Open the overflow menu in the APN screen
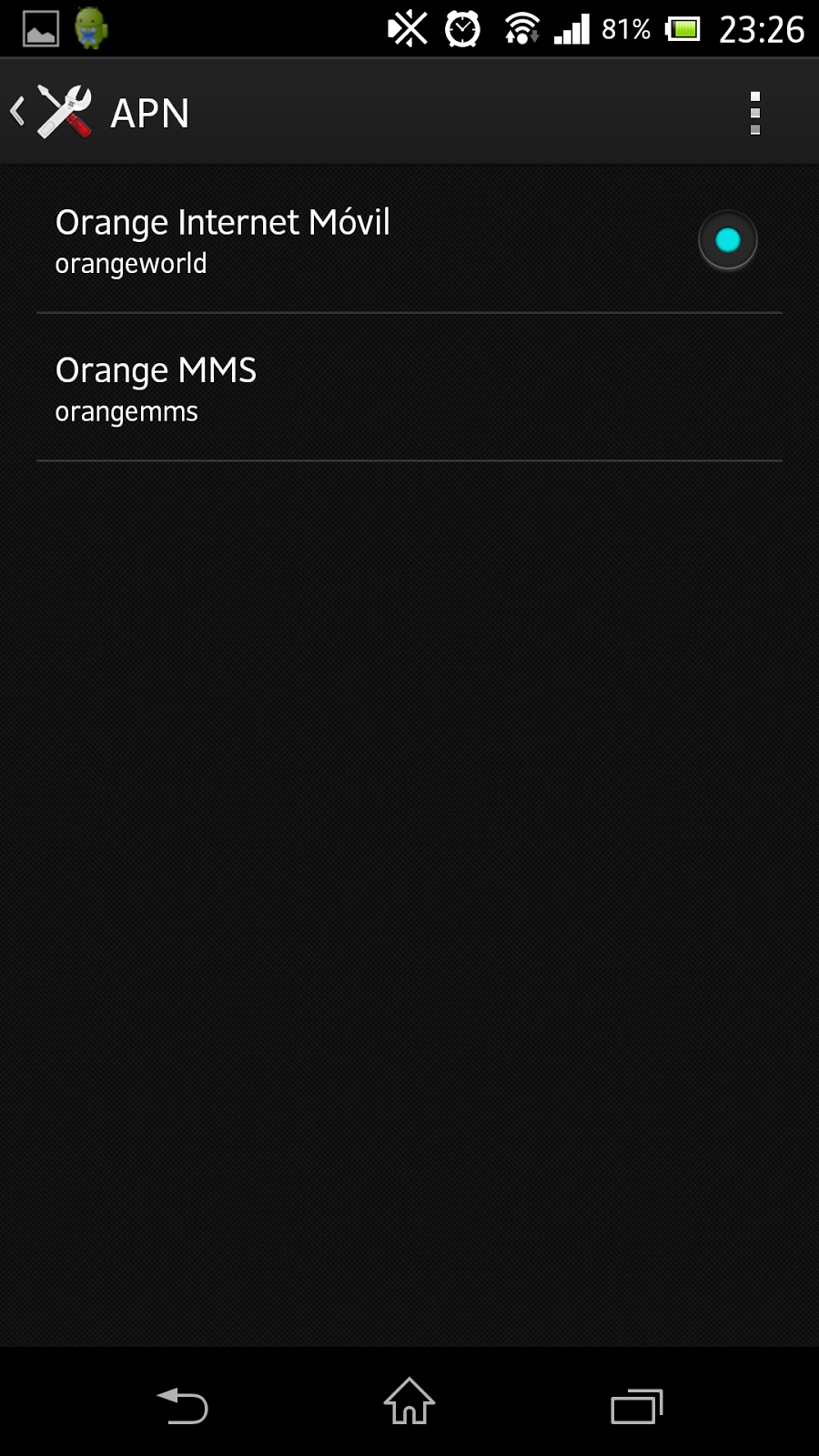 pos(753,112)
